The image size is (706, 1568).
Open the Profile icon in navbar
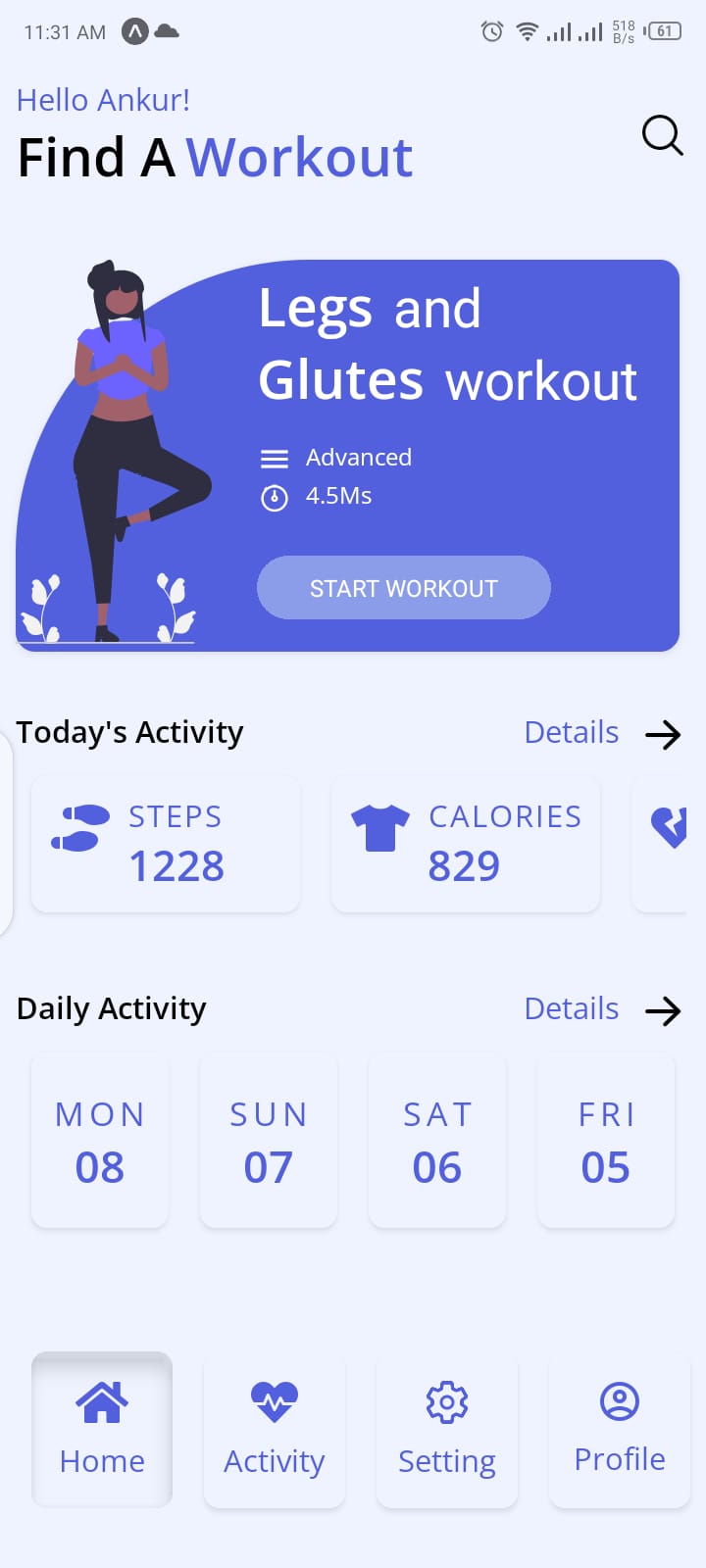[x=618, y=1400]
